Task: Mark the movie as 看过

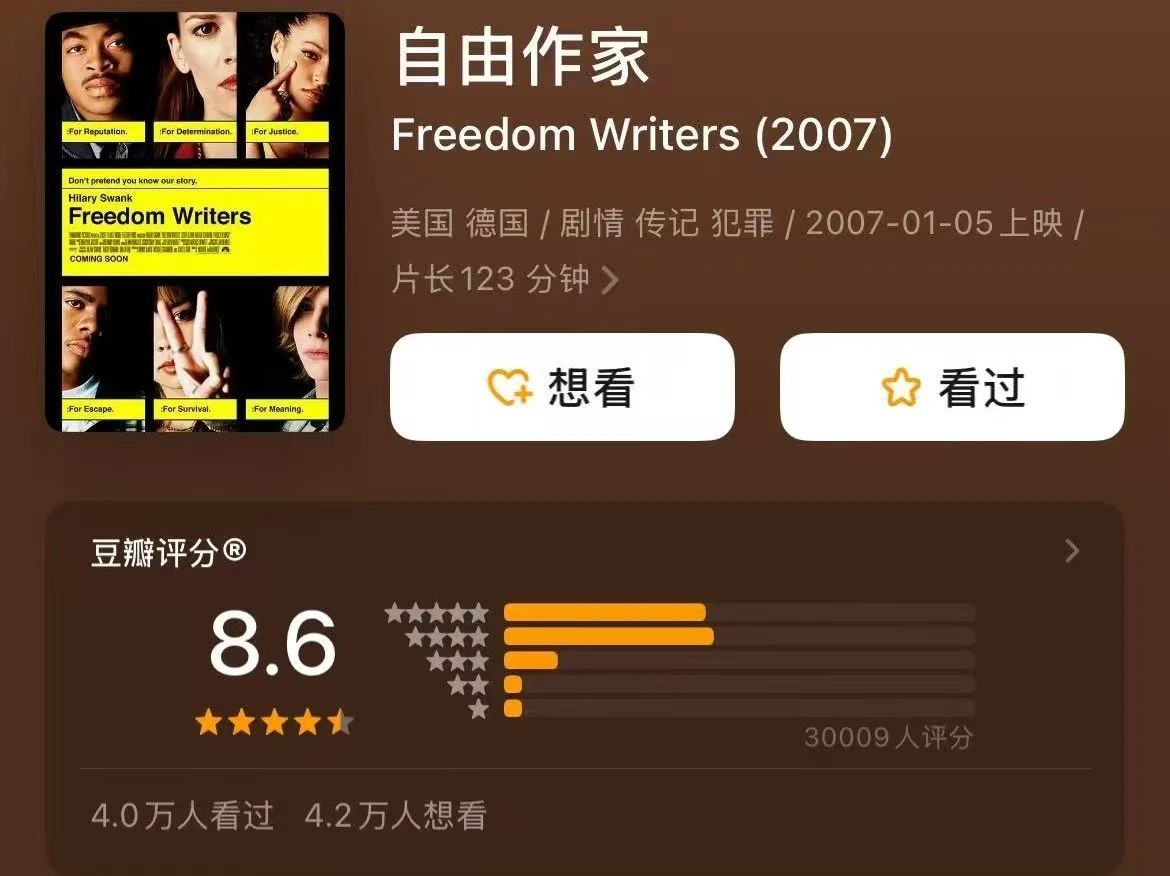Action: (x=952, y=387)
